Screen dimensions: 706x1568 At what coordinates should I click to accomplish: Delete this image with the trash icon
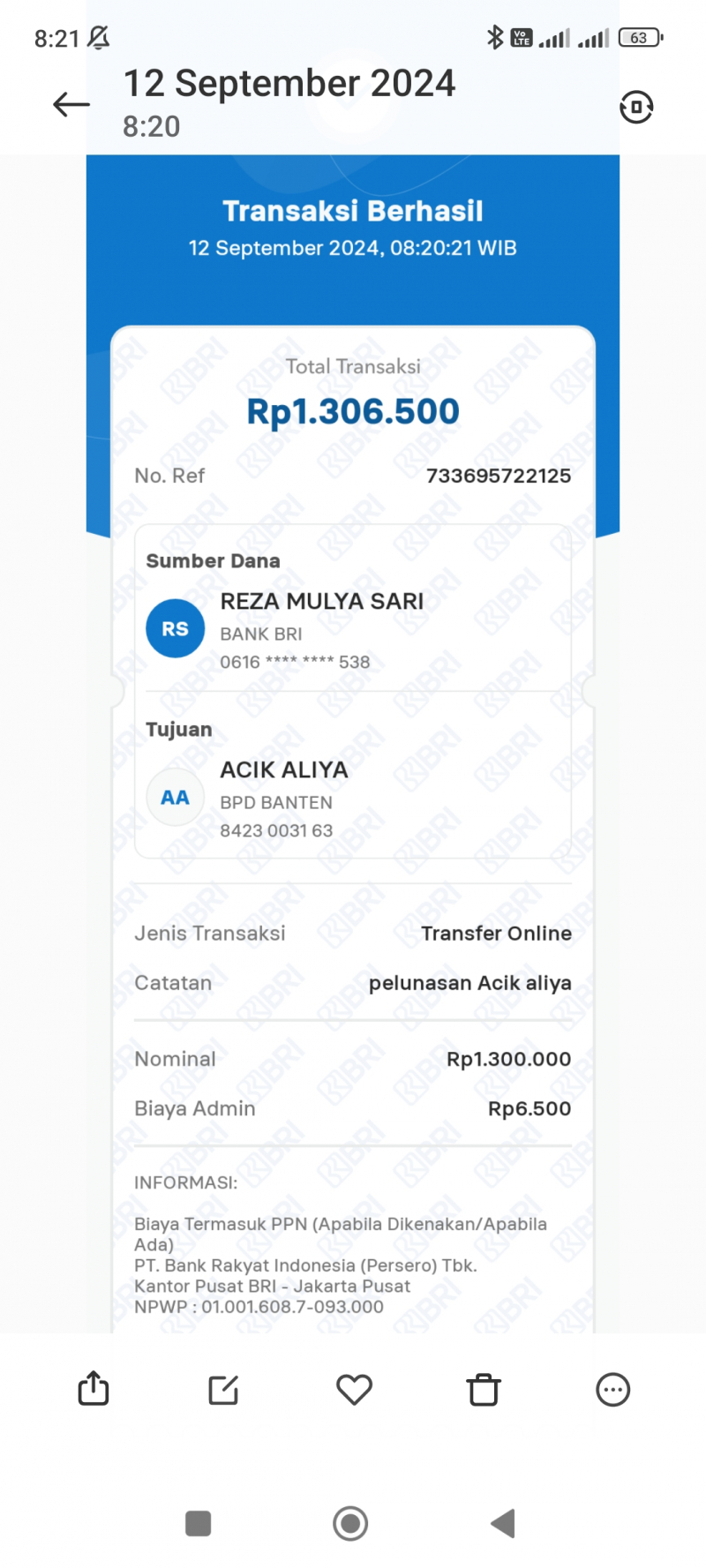484,1390
